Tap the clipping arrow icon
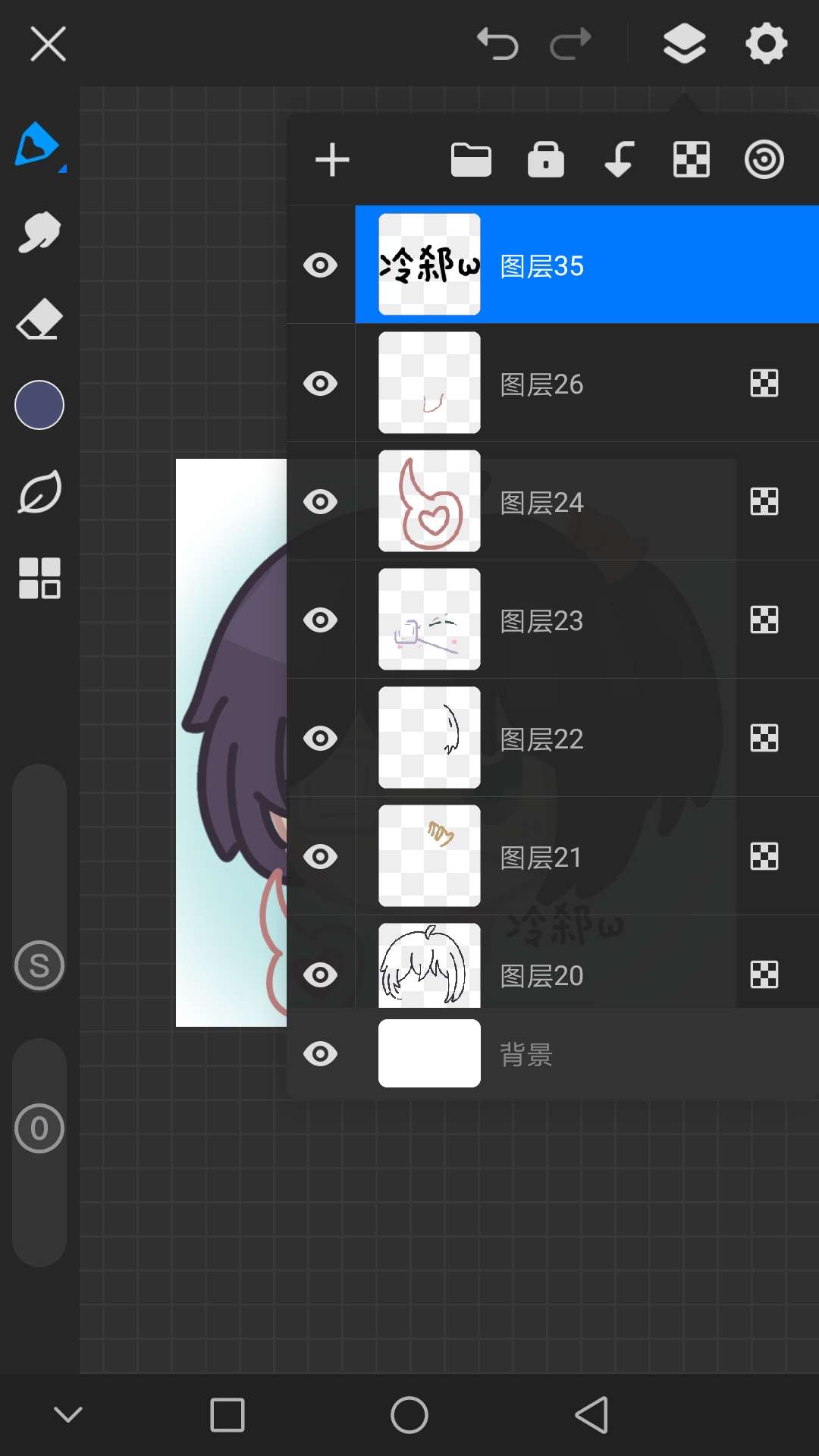Image resolution: width=819 pixels, height=1456 pixels. [x=619, y=160]
